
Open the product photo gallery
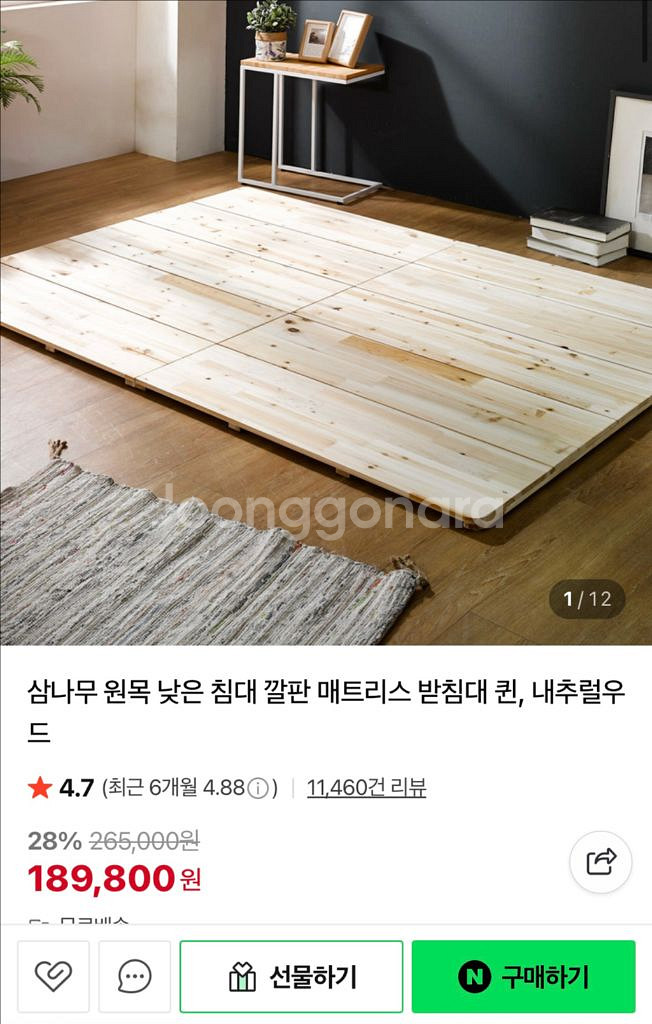click(326, 320)
